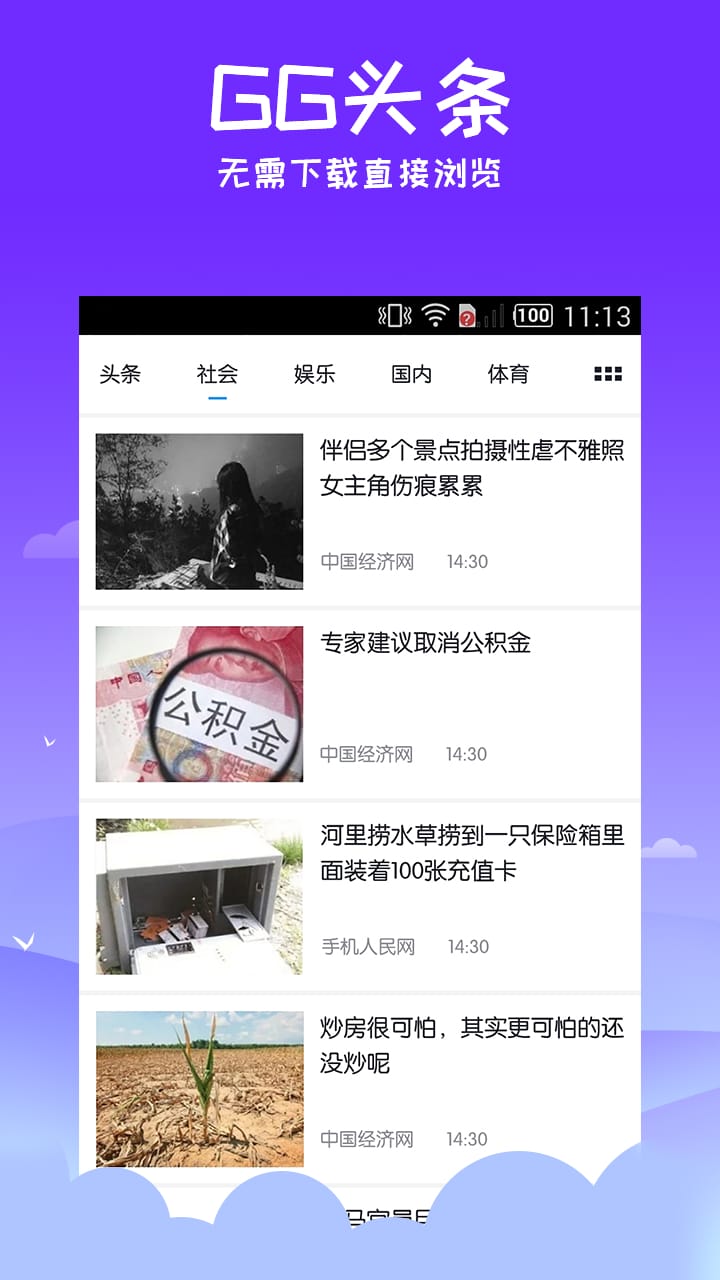Click the red SIM card icon in status bar
The width and height of the screenshot is (720, 1280).
[465, 316]
